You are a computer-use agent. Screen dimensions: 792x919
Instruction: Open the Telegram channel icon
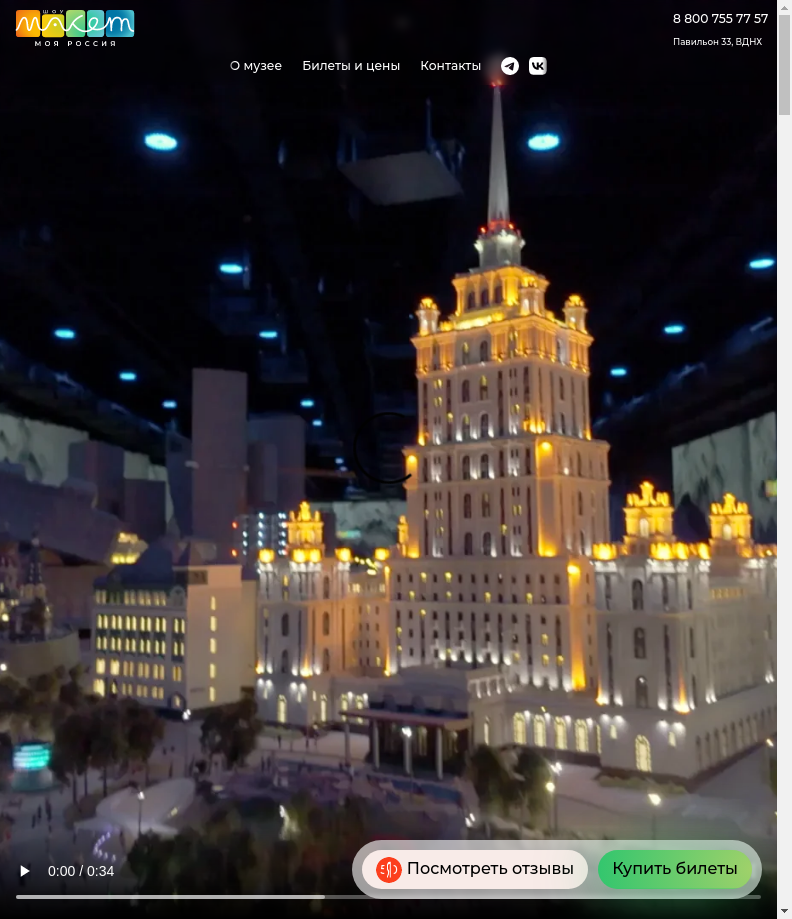click(x=510, y=66)
